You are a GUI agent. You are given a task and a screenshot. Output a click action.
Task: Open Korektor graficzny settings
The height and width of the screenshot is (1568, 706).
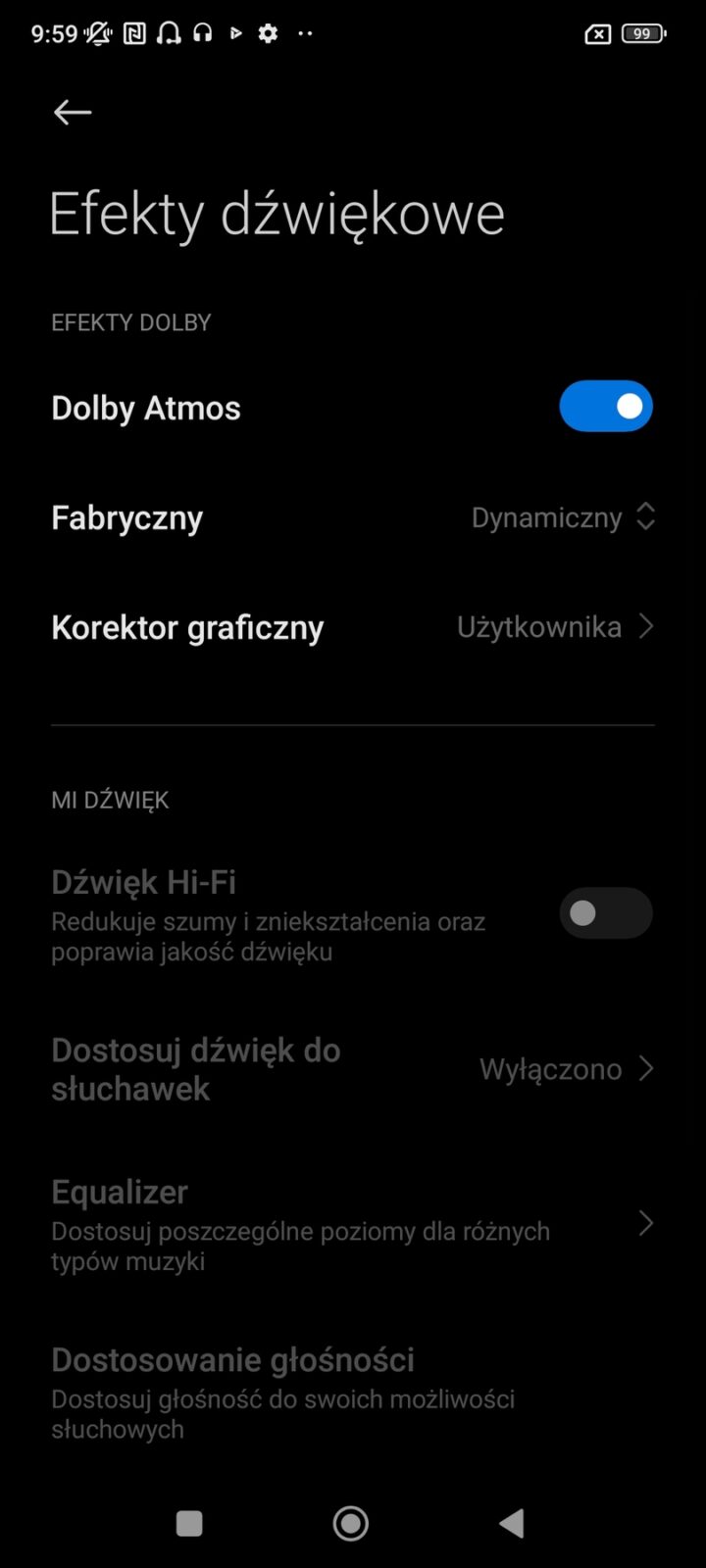[x=353, y=627]
